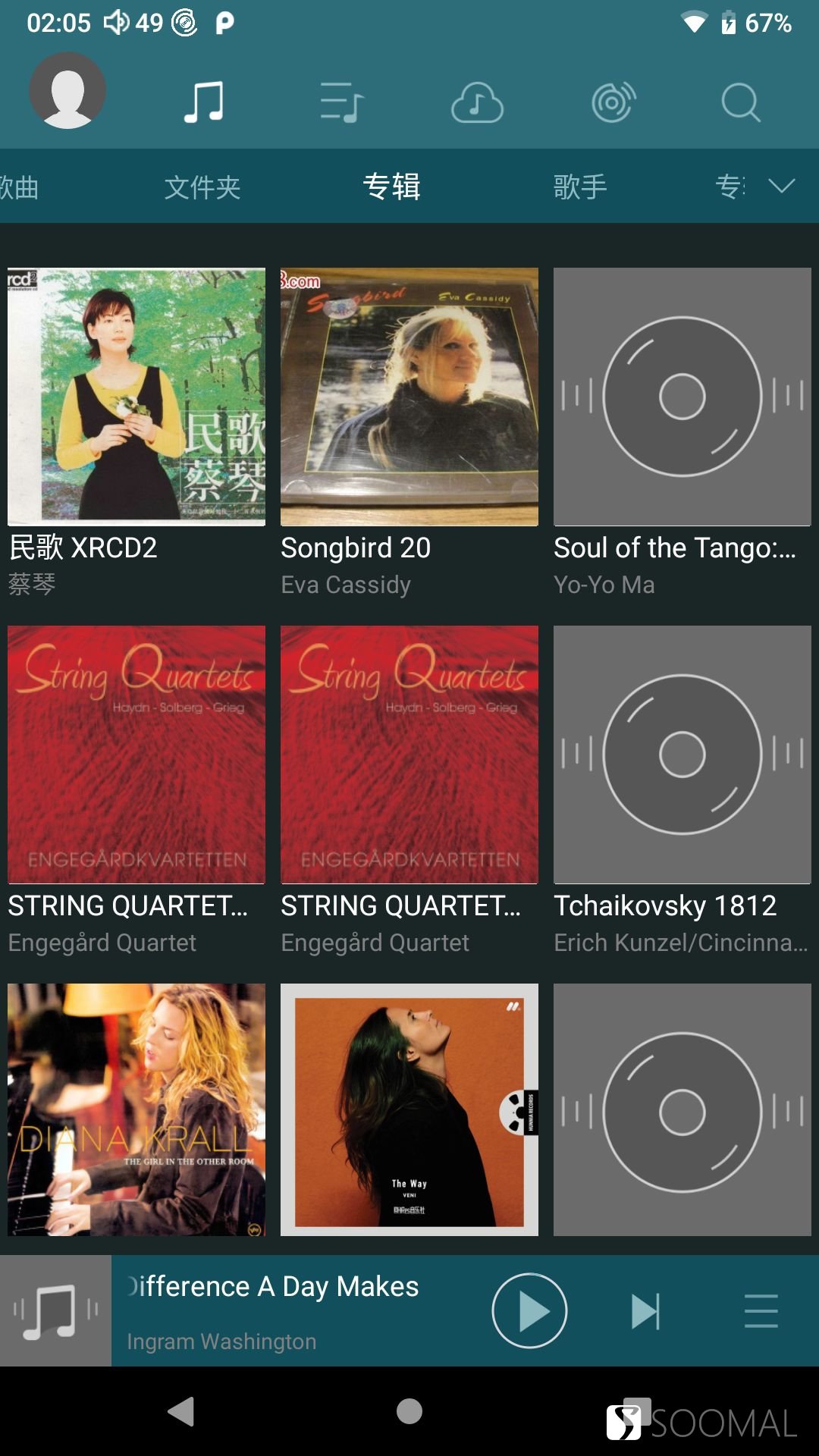Image resolution: width=819 pixels, height=1456 pixels.
Task: Open the cloud music icon
Action: [477, 102]
